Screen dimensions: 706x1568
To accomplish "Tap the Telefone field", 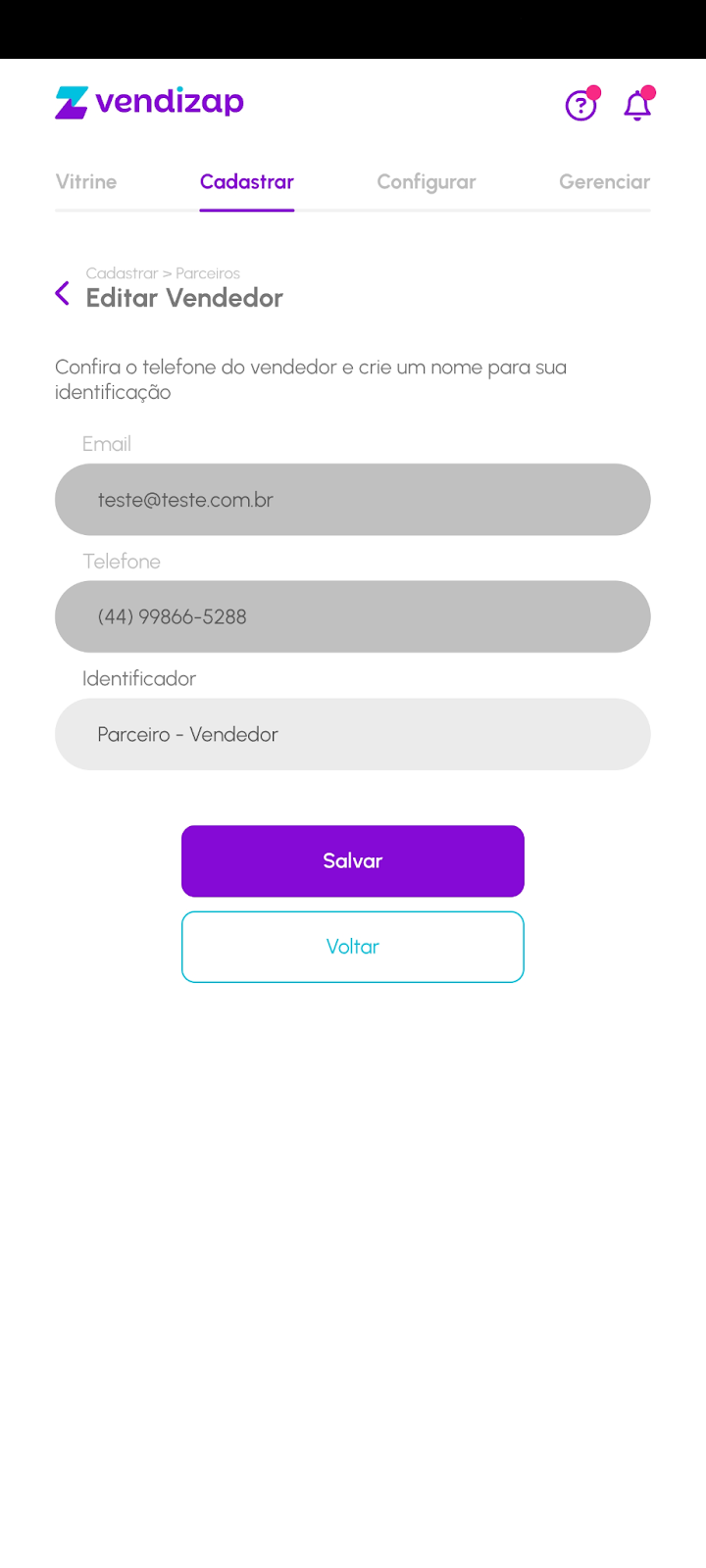I will [x=353, y=616].
